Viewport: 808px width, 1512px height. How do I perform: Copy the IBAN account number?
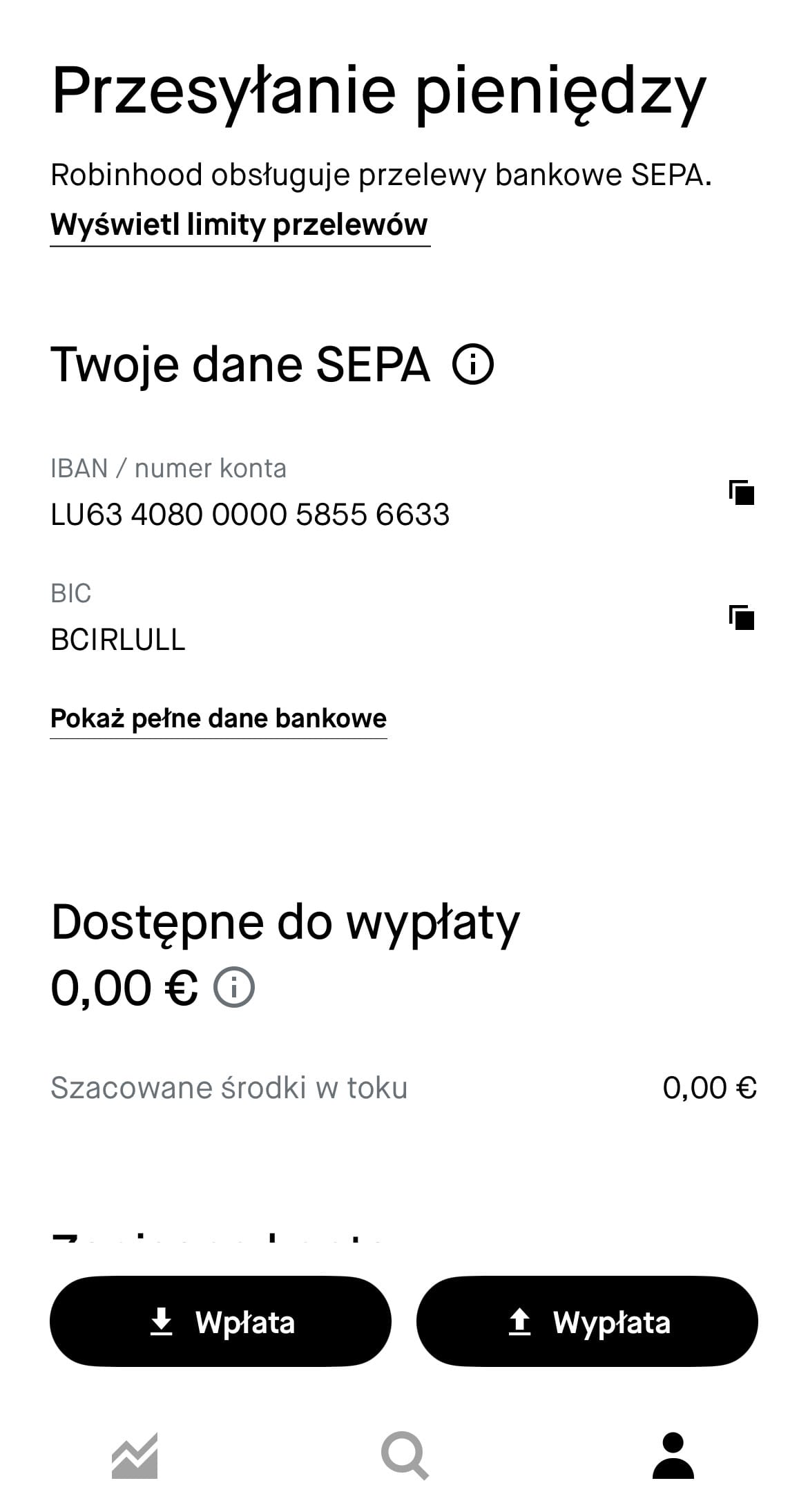click(742, 492)
